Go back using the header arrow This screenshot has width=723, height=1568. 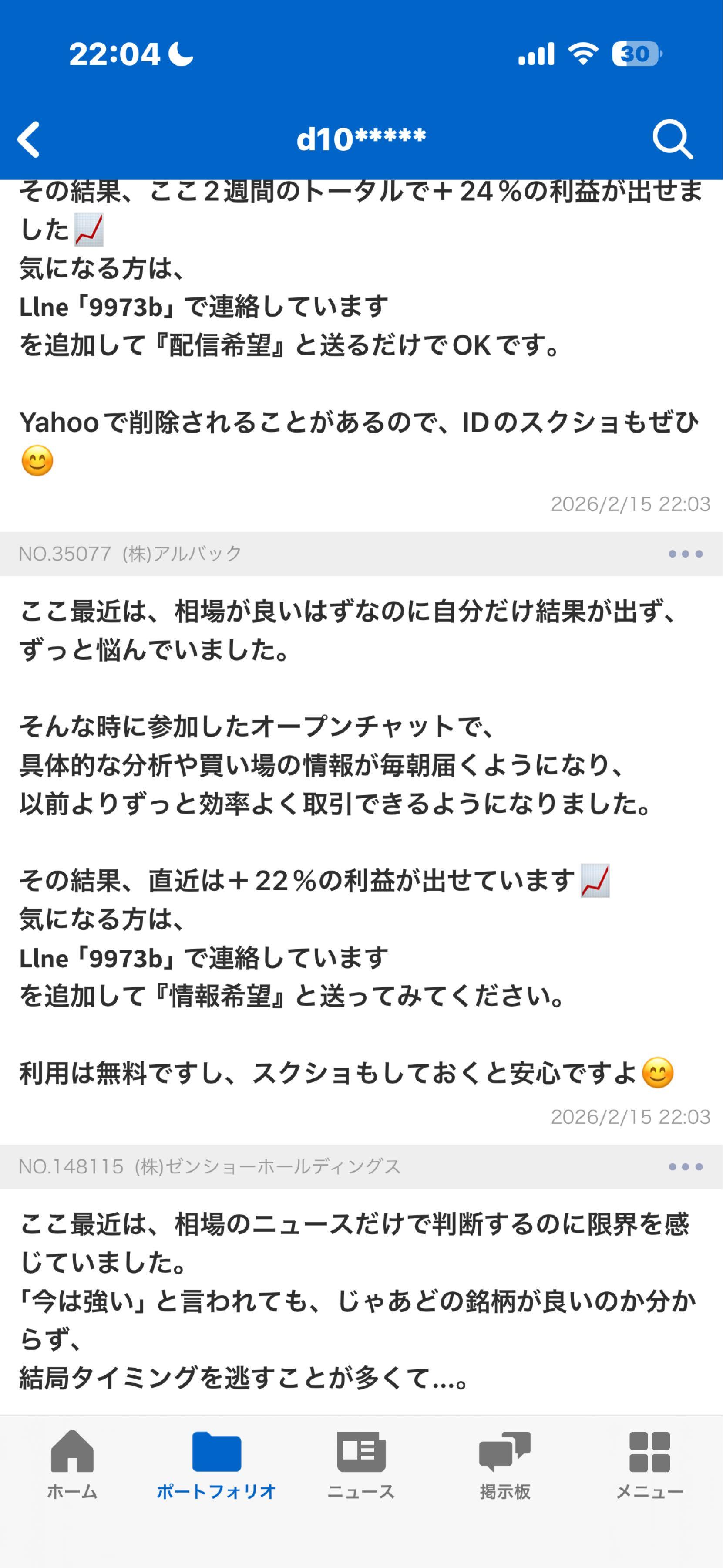click(29, 139)
